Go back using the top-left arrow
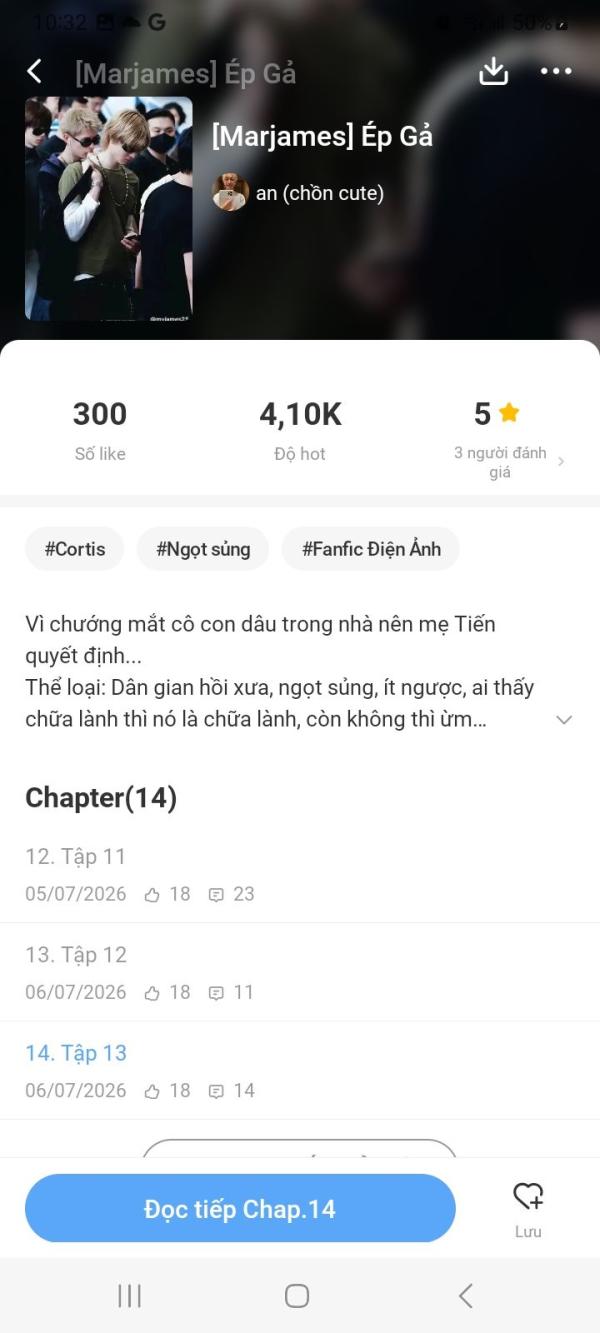This screenshot has width=600, height=1333. point(34,71)
